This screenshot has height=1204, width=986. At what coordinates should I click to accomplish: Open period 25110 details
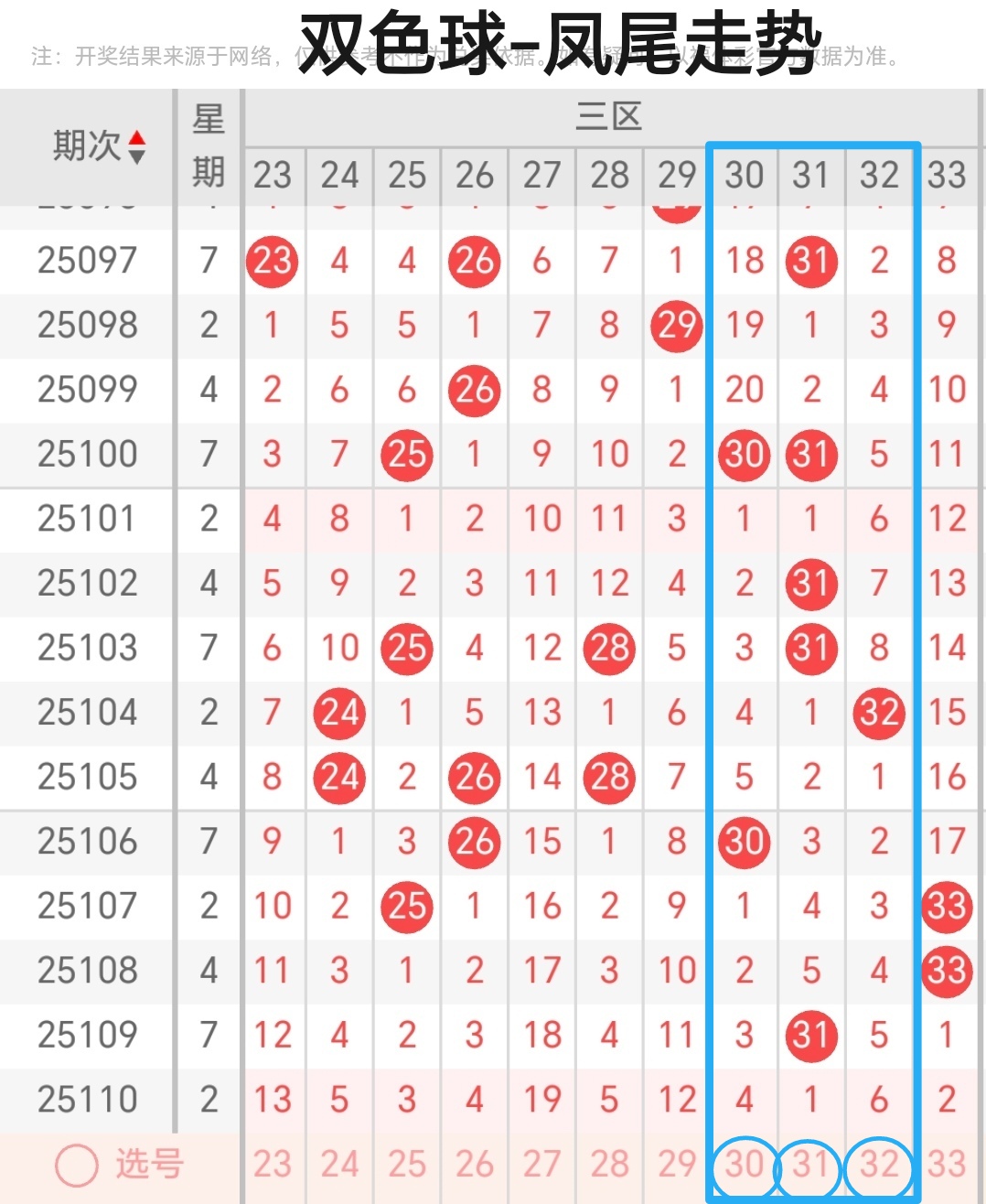(x=87, y=1100)
